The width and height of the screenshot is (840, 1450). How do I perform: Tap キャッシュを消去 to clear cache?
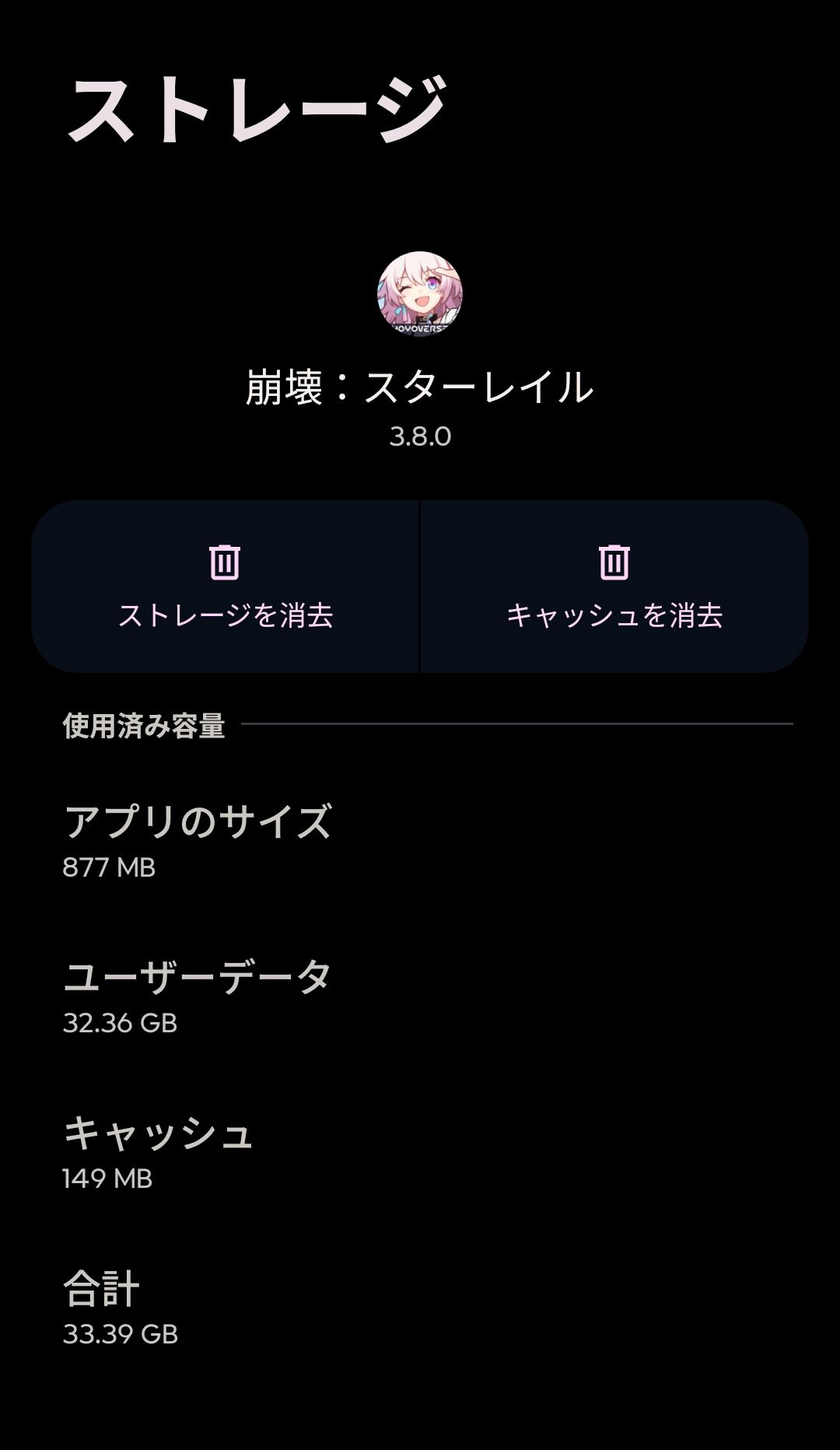pos(614,587)
